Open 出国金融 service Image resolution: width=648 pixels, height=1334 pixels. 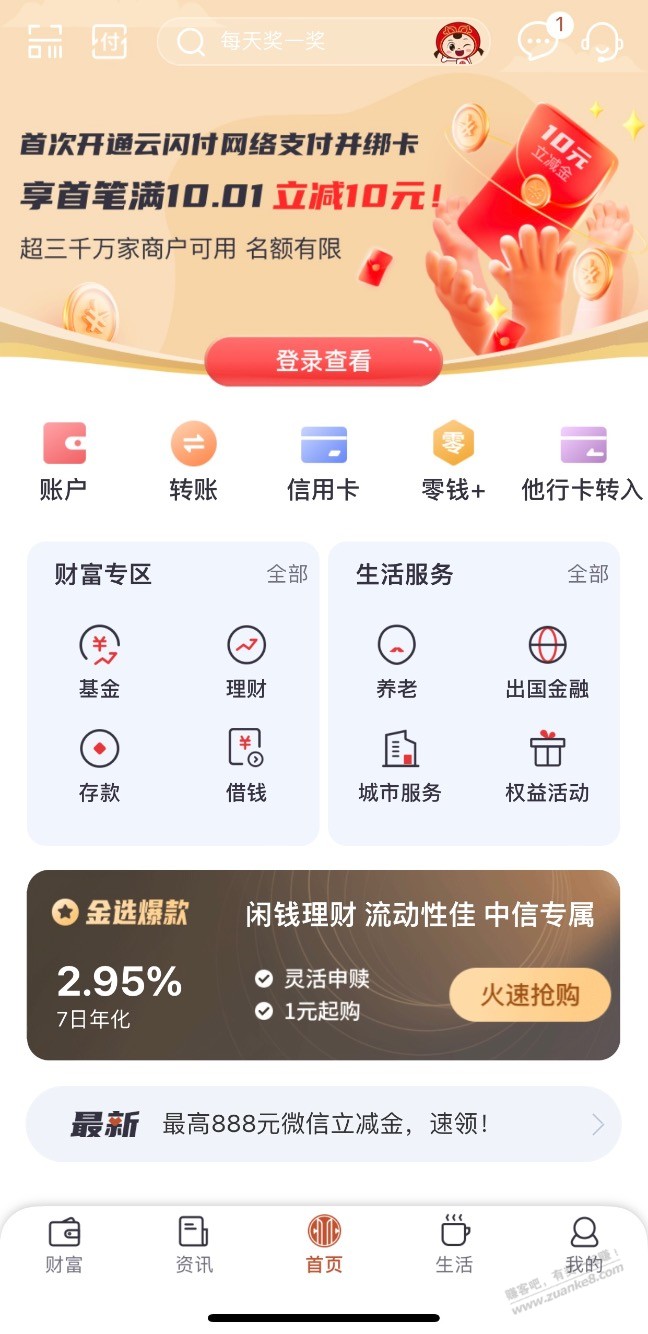(x=547, y=662)
